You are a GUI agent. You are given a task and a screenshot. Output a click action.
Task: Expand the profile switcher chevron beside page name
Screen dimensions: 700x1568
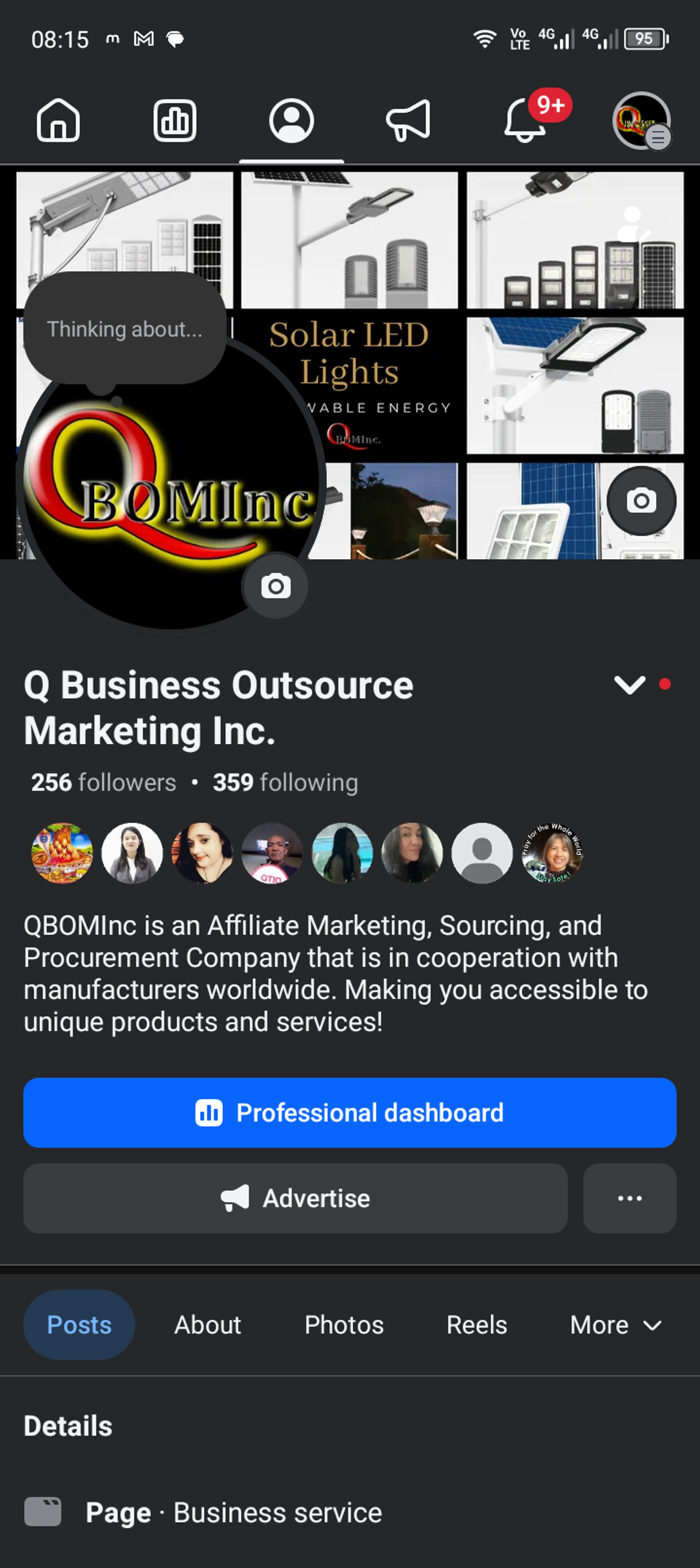click(629, 685)
